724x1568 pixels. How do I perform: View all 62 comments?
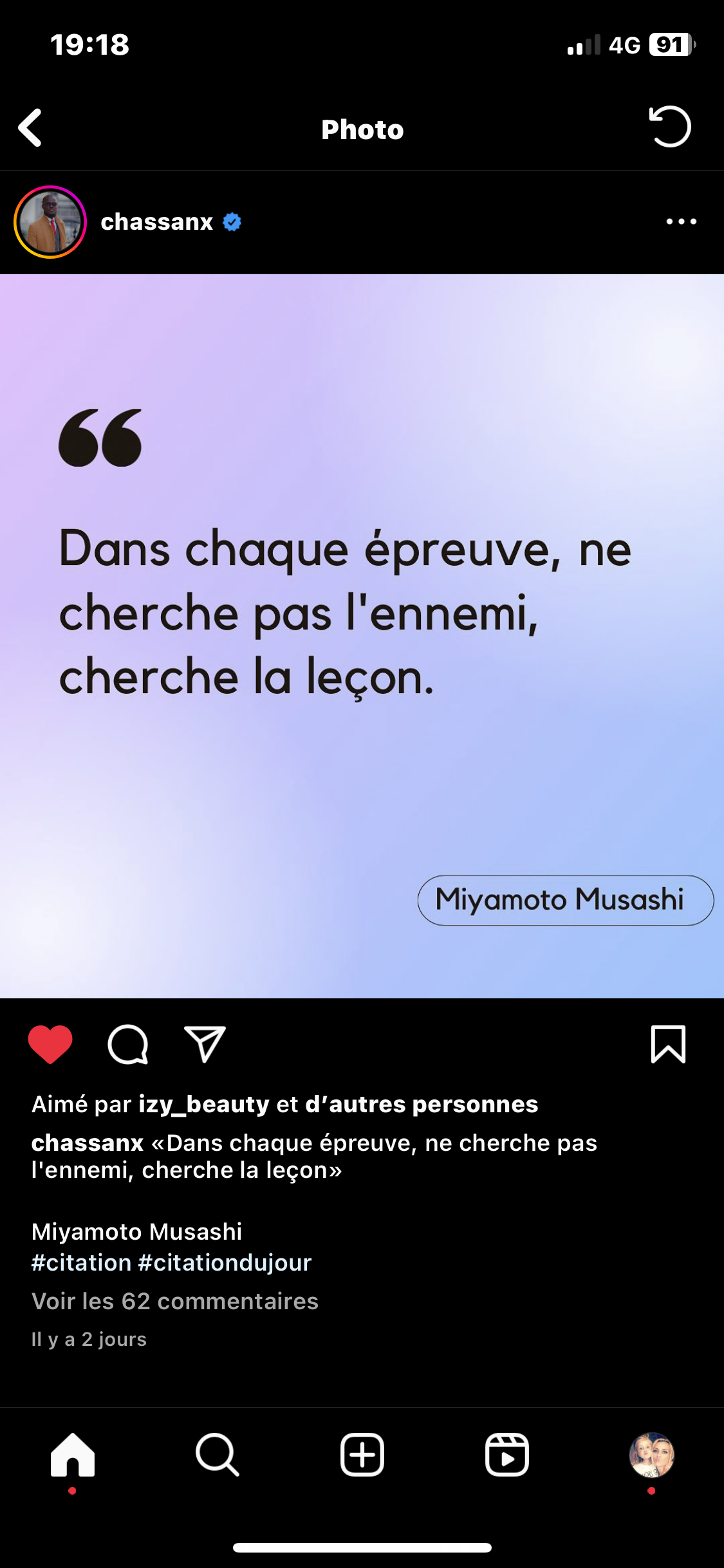pyautogui.click(x=175, y=1301)
